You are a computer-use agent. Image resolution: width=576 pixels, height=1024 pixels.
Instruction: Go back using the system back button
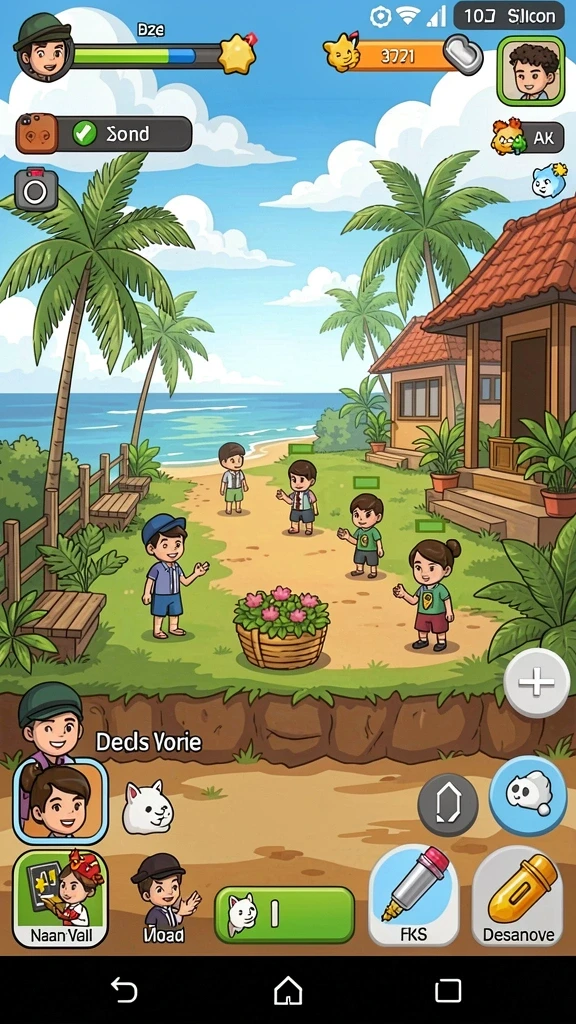pyautogui.click(x=124, y=991)
